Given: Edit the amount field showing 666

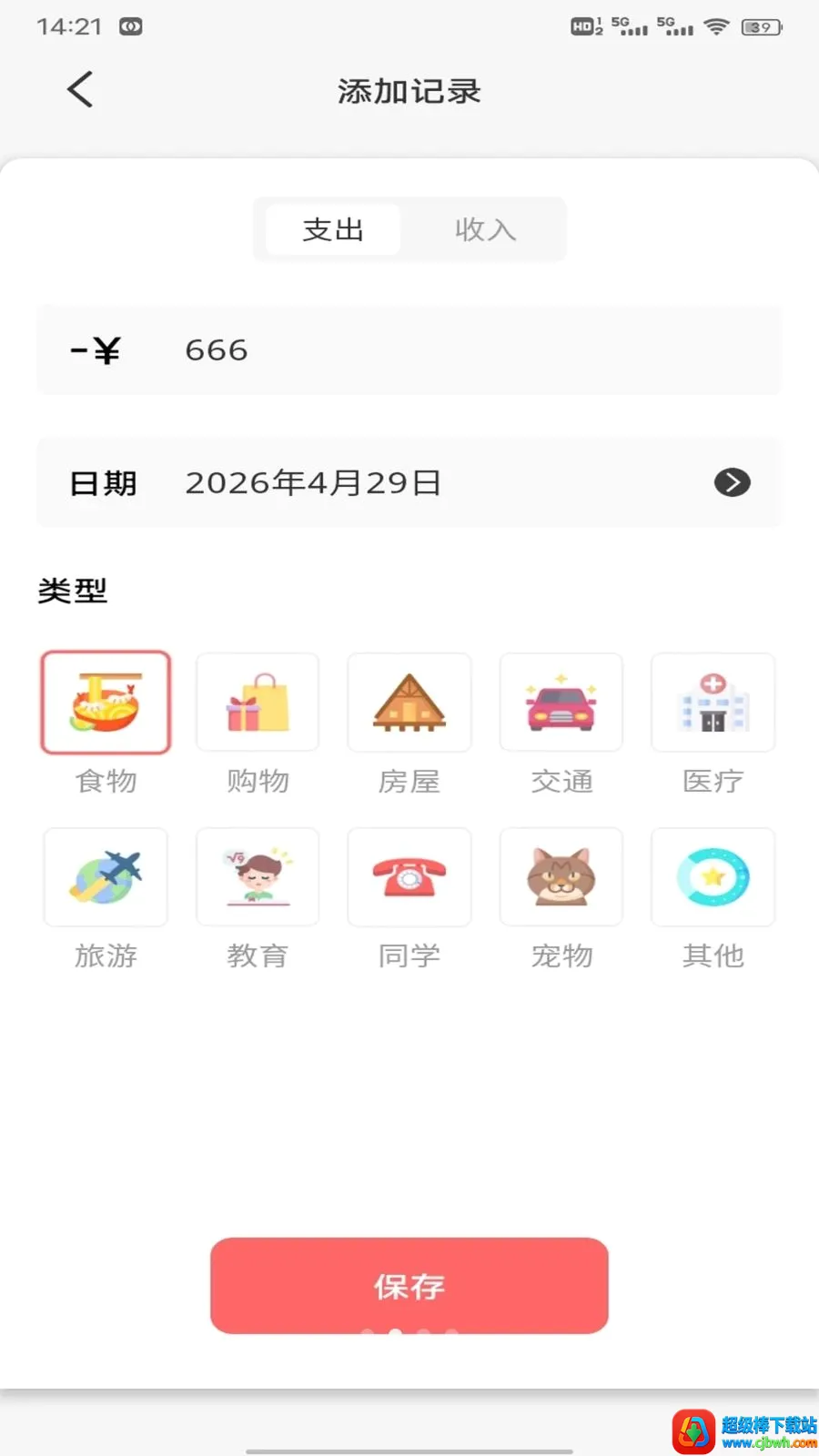Looking at the screenshot, I should point(409,350).
